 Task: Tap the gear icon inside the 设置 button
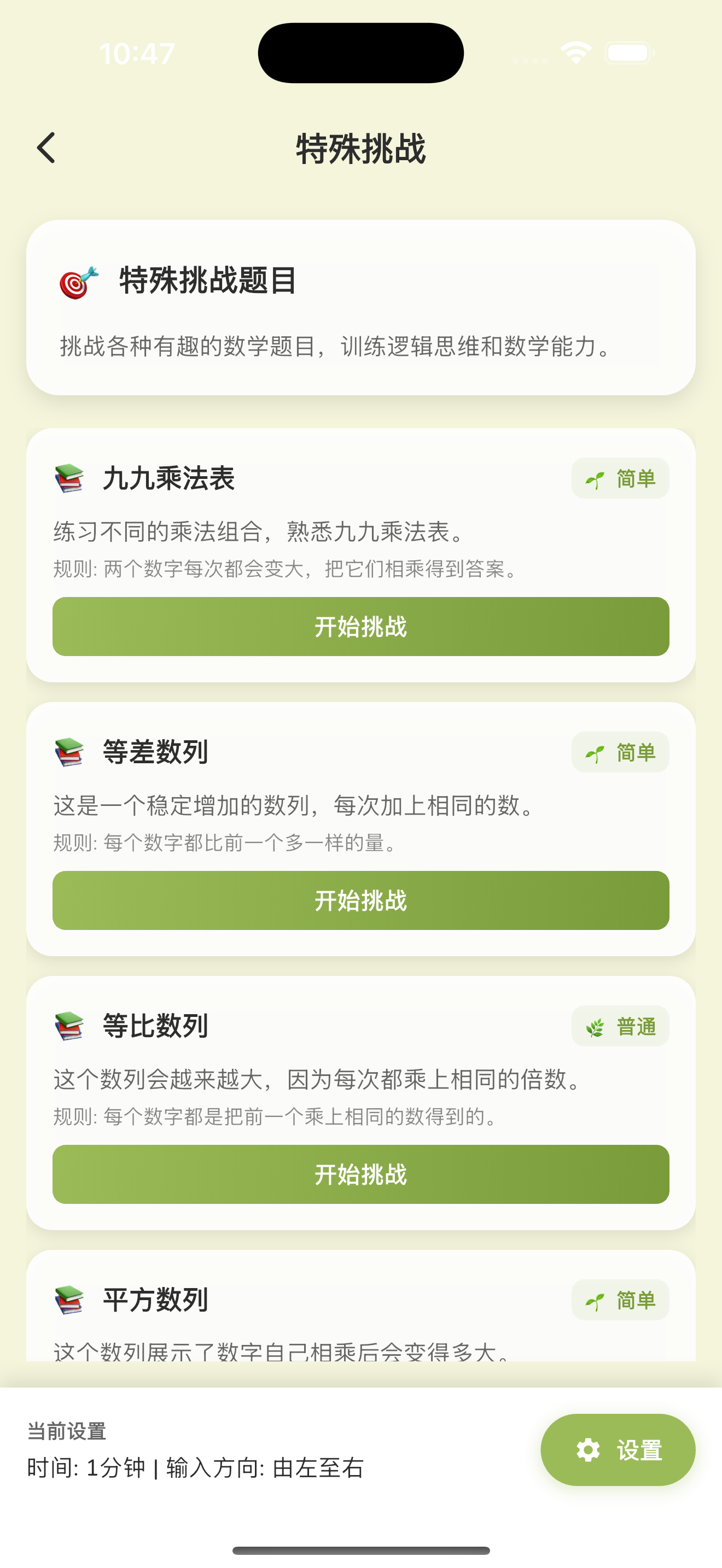coord(589,1450)
